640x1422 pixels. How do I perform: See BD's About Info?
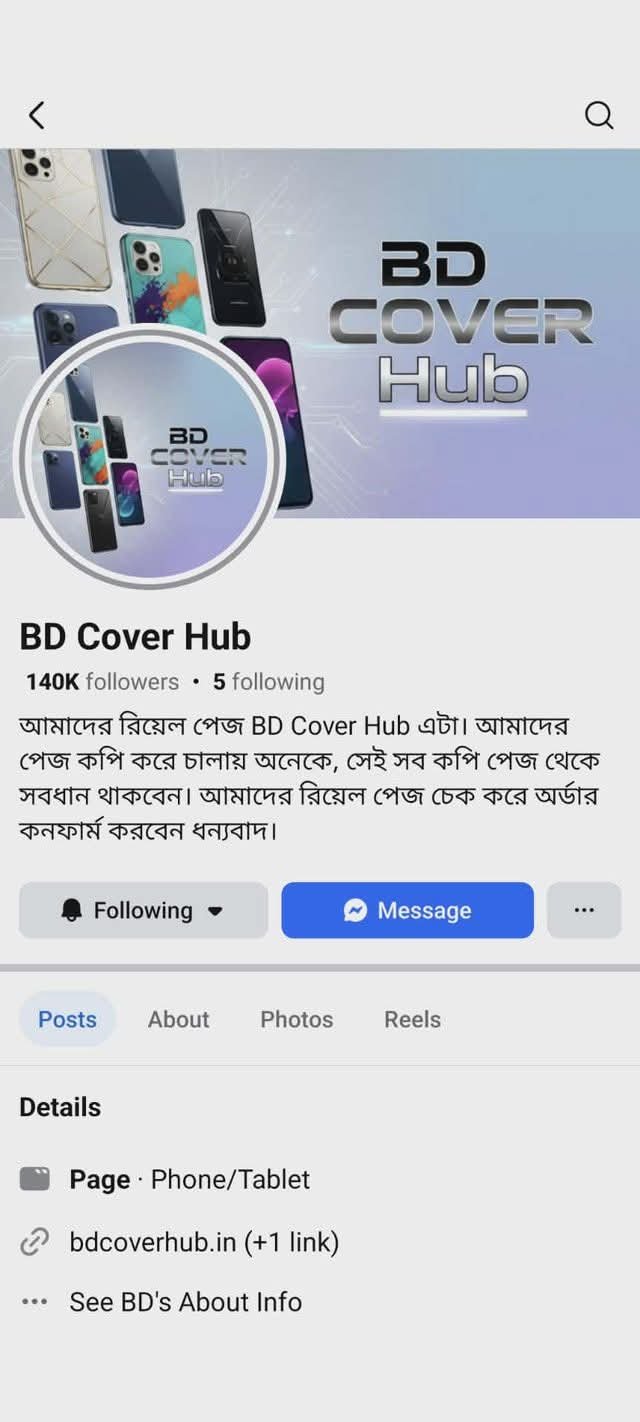(185, 1302)
